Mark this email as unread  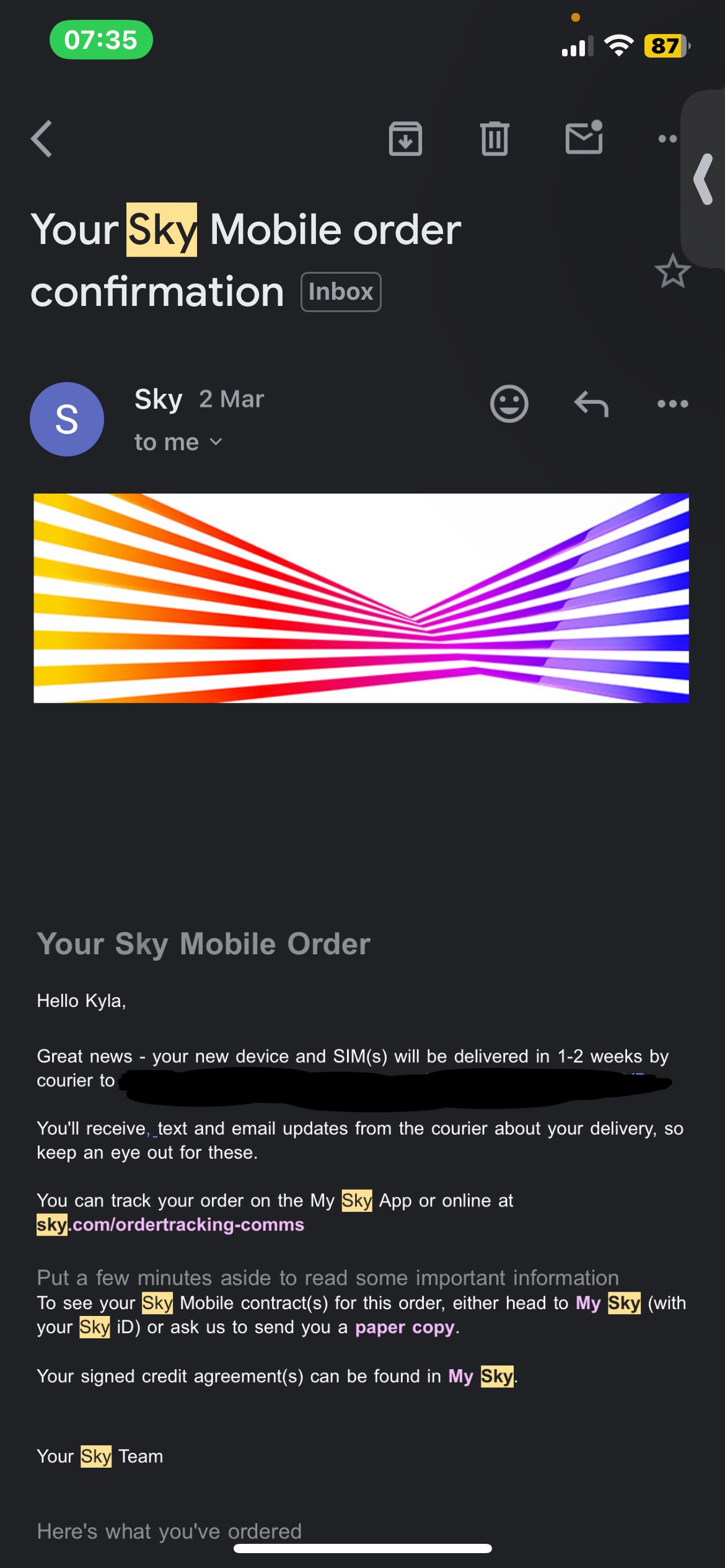[x=584, y=137]
